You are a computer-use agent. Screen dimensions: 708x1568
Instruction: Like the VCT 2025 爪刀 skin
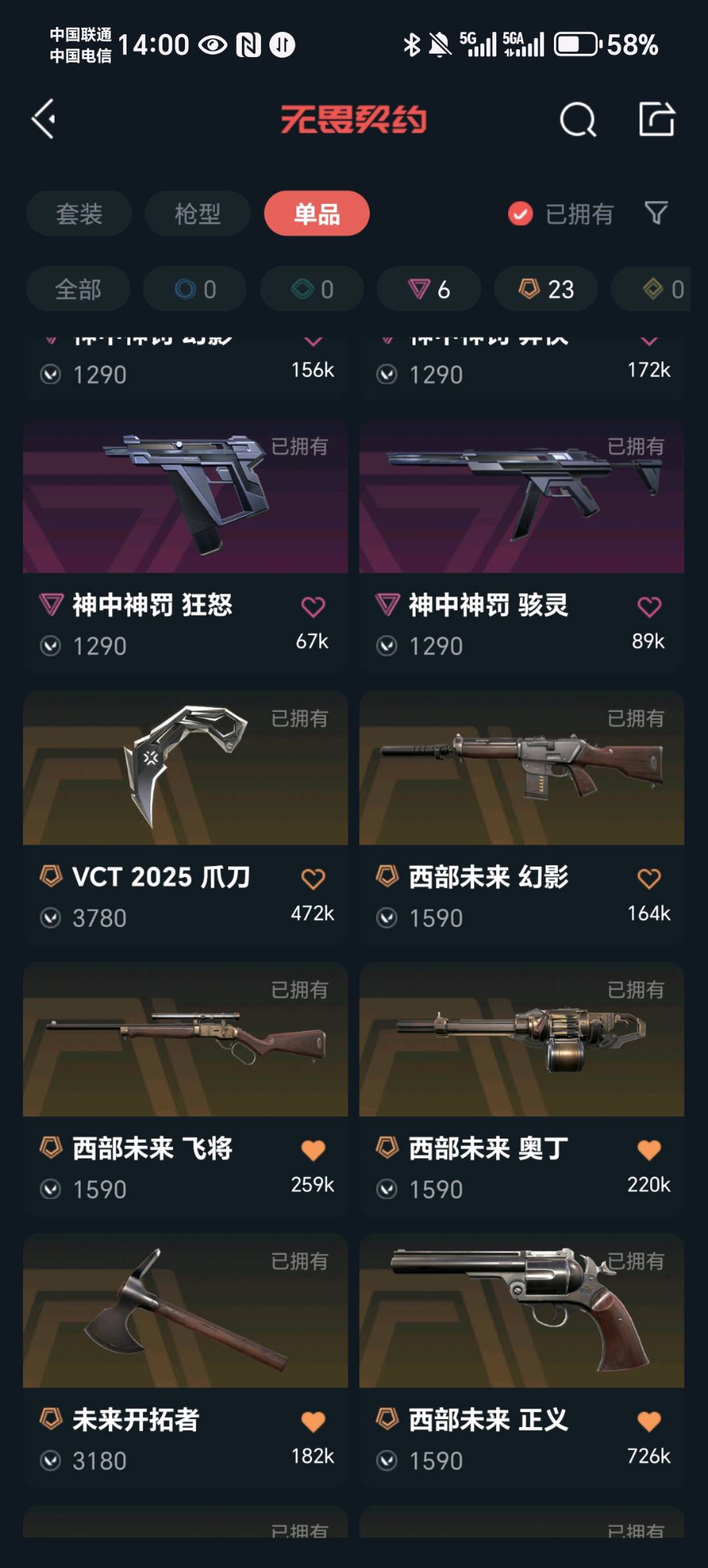click(x=313, y=878)
